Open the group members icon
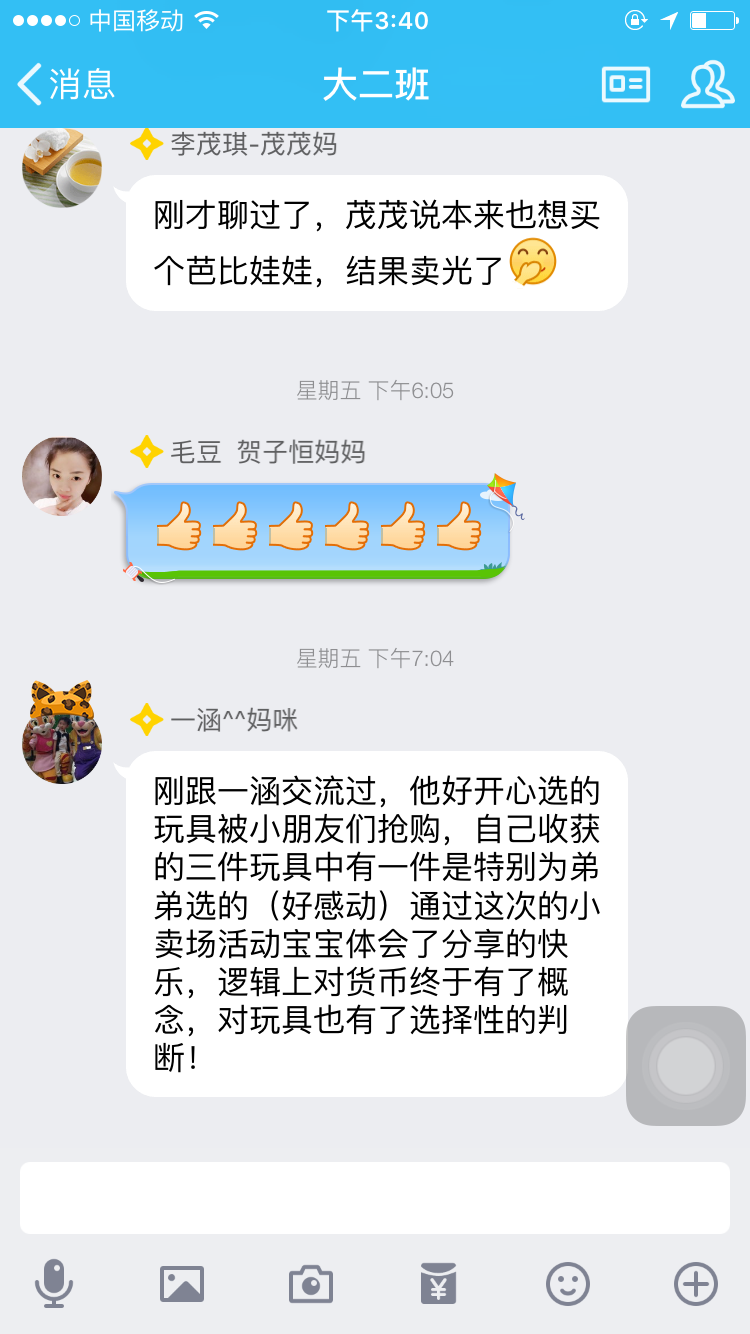The image size is (750, 1334). pyautogui.click(x=707, y=85)
